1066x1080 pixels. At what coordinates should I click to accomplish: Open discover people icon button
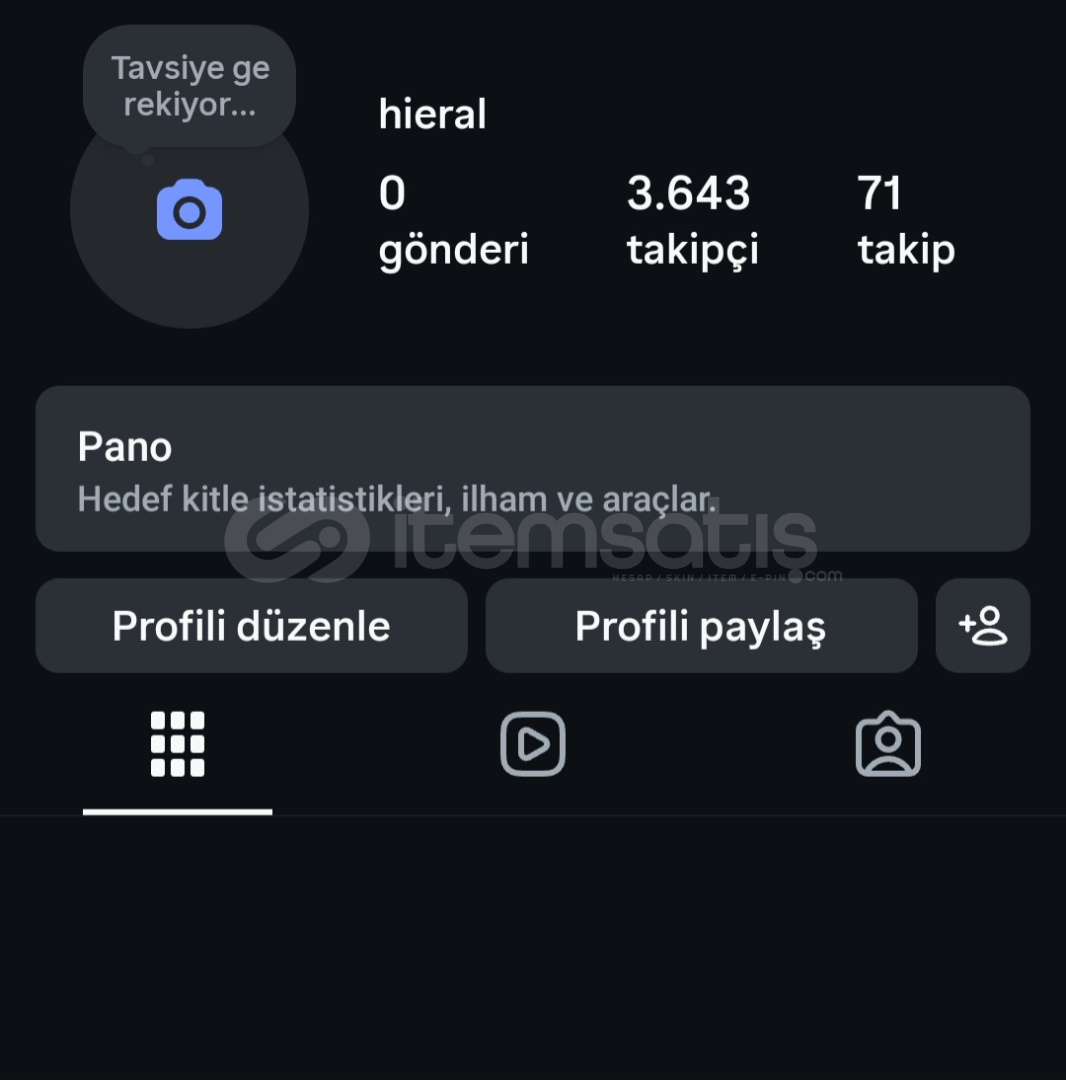click(x=982, y=626)
